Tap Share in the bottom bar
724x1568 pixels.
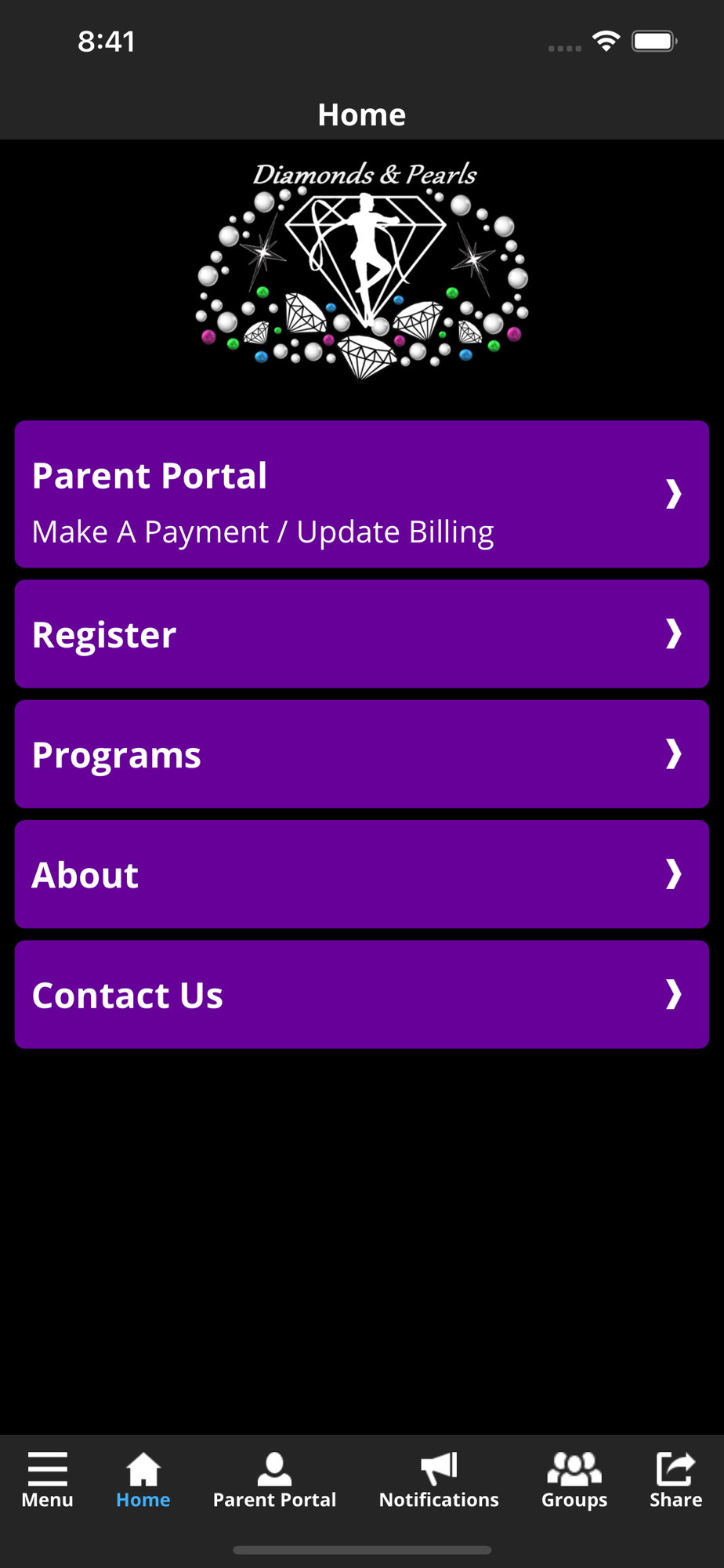(675, 1480)
